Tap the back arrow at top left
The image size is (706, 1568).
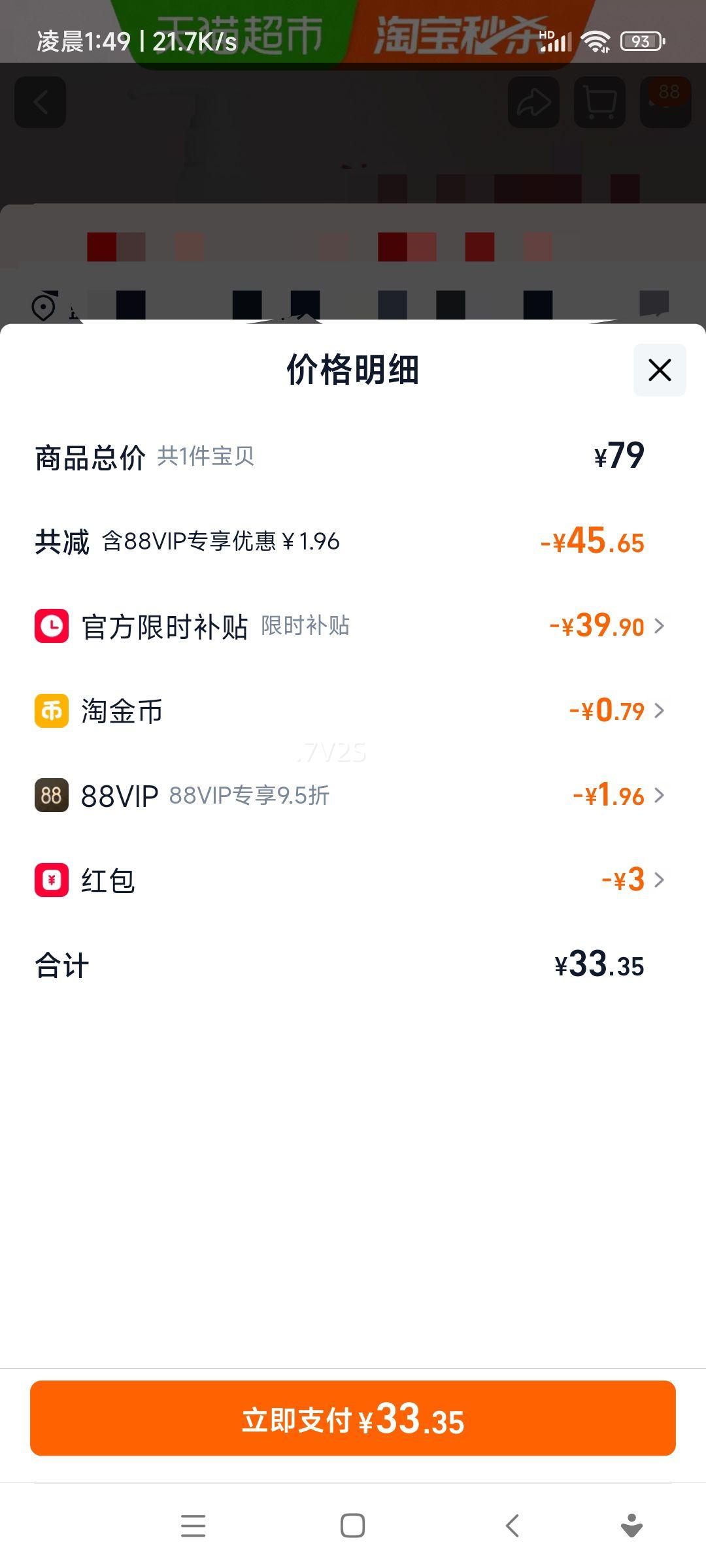39,103
